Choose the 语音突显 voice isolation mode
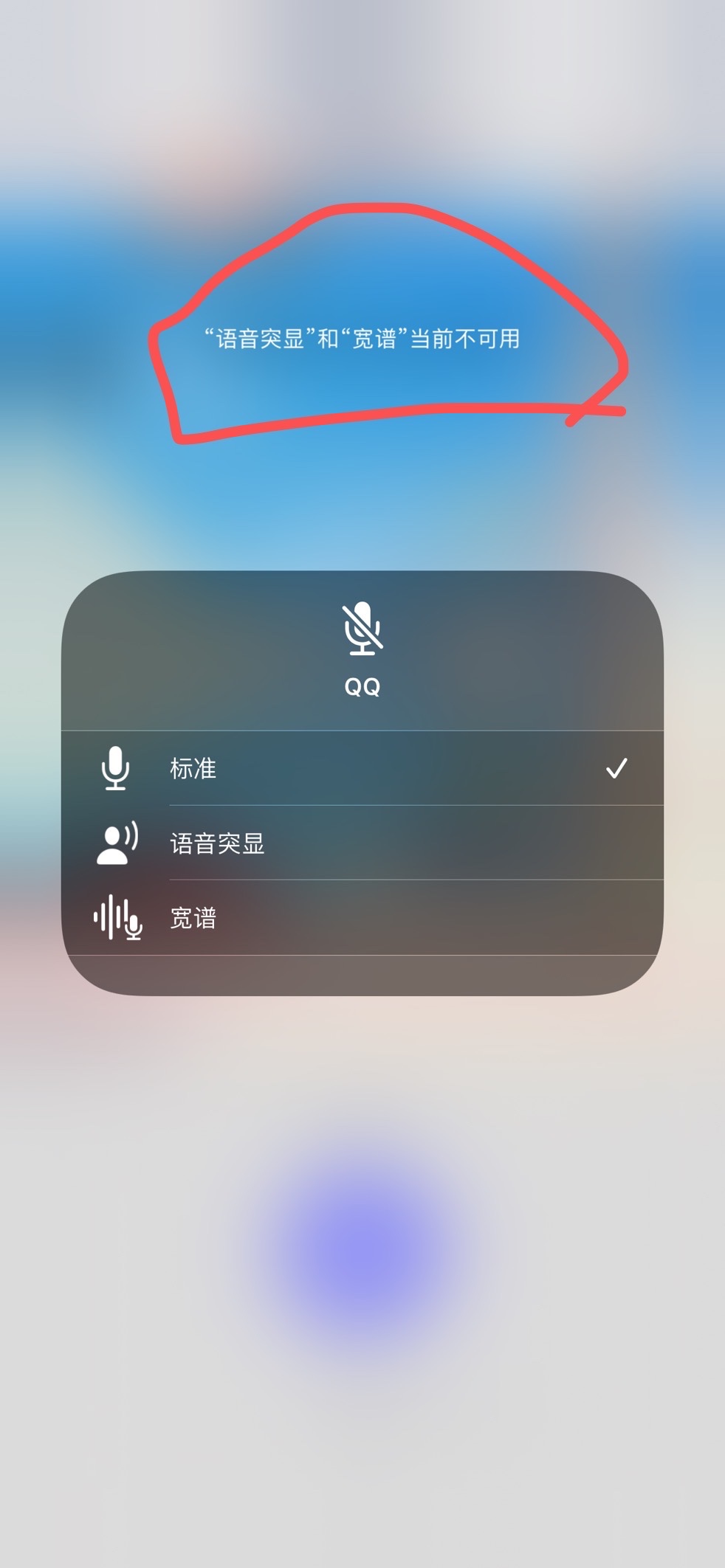725x1568 pixels. click(x=362, y=843)
